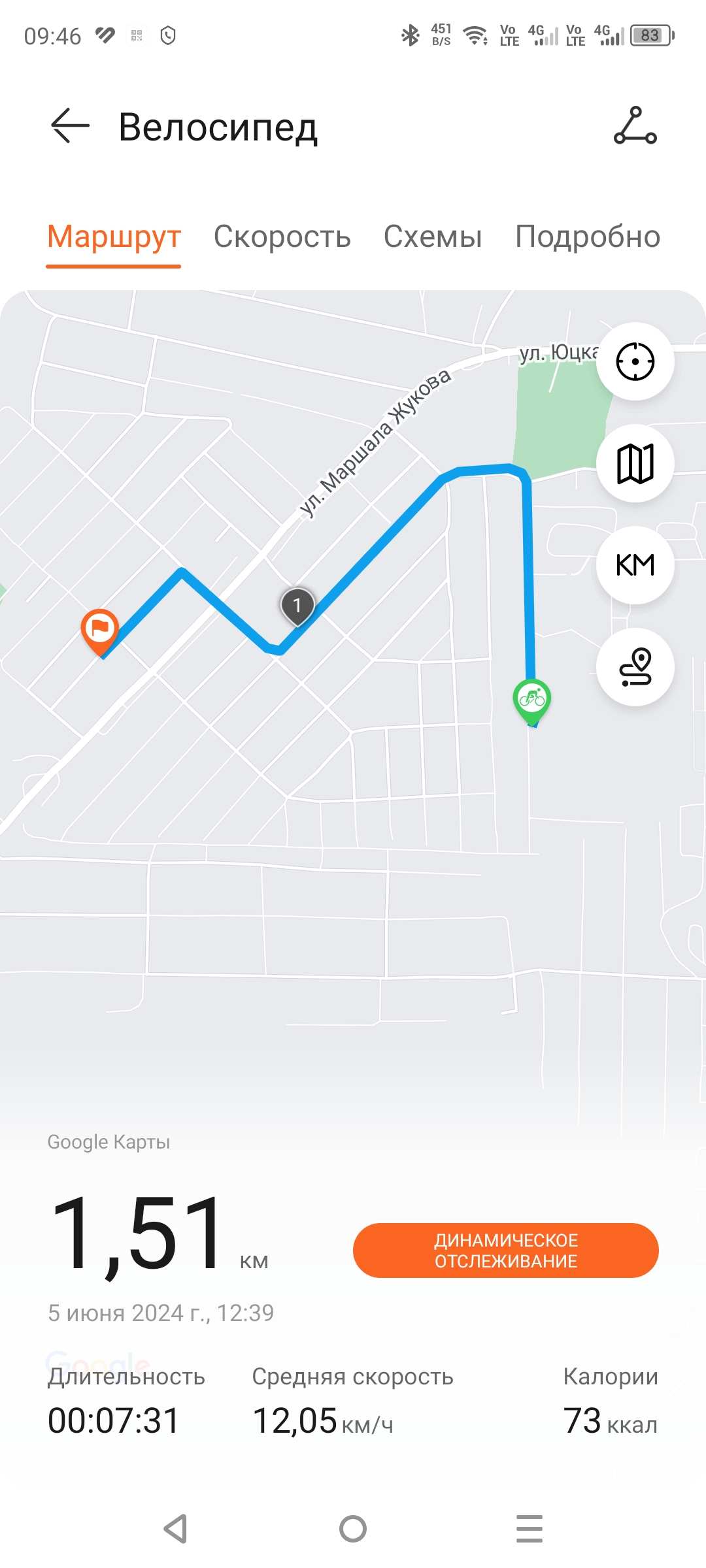Open recent apps from the navigation bar
Viewport: 706px width, 1568px height.
click(529, 1529)
